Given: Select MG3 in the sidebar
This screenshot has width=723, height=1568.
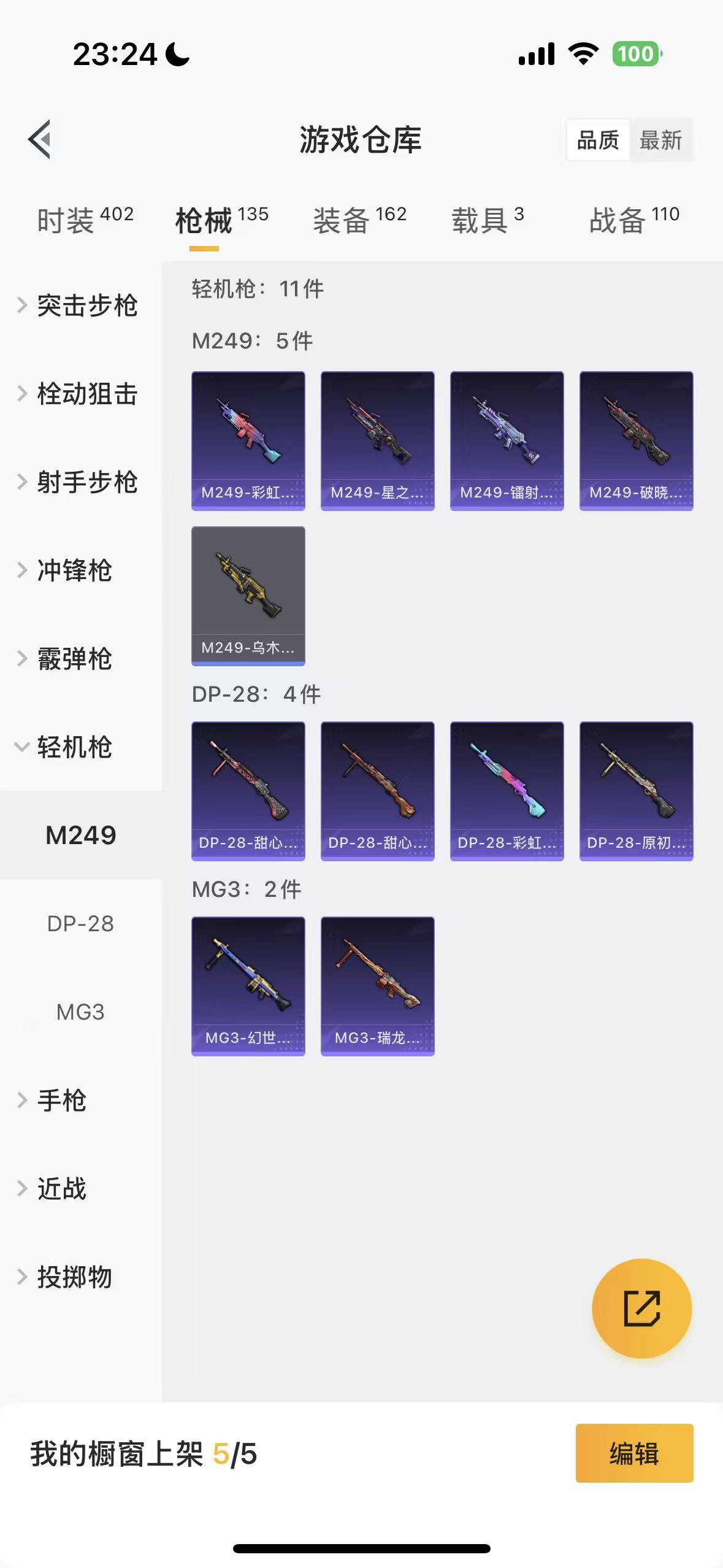Looking at the screenshot, I should pos(80,1012).
